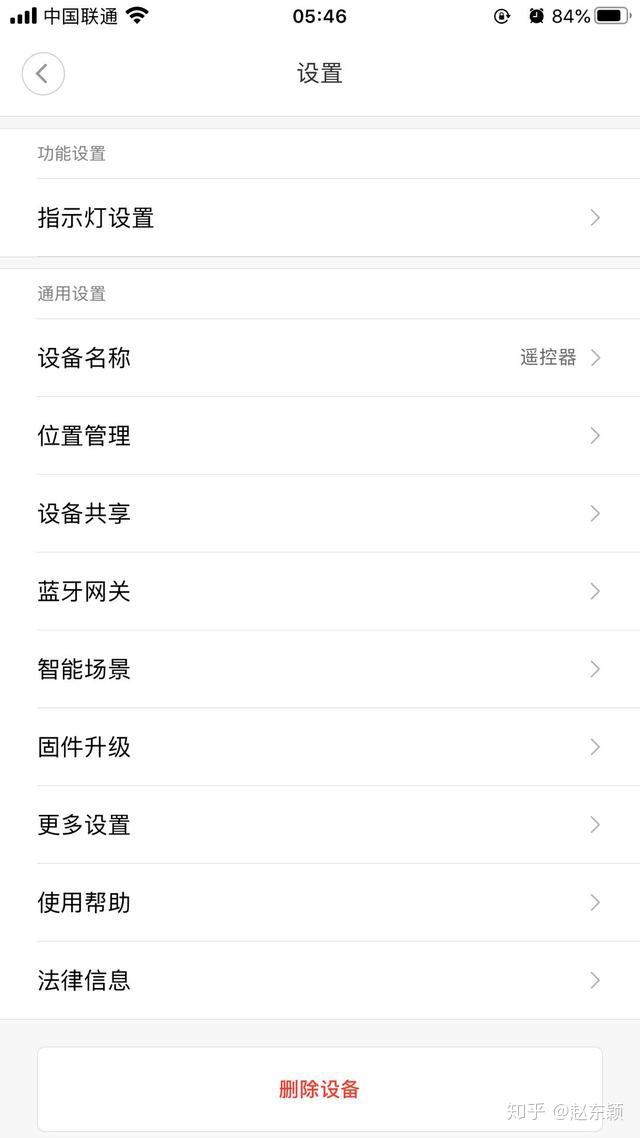Image resolution: width=640 pixels, height=1138 pixels.
Task: Go back using the top-left arrow
Action: 43,73
